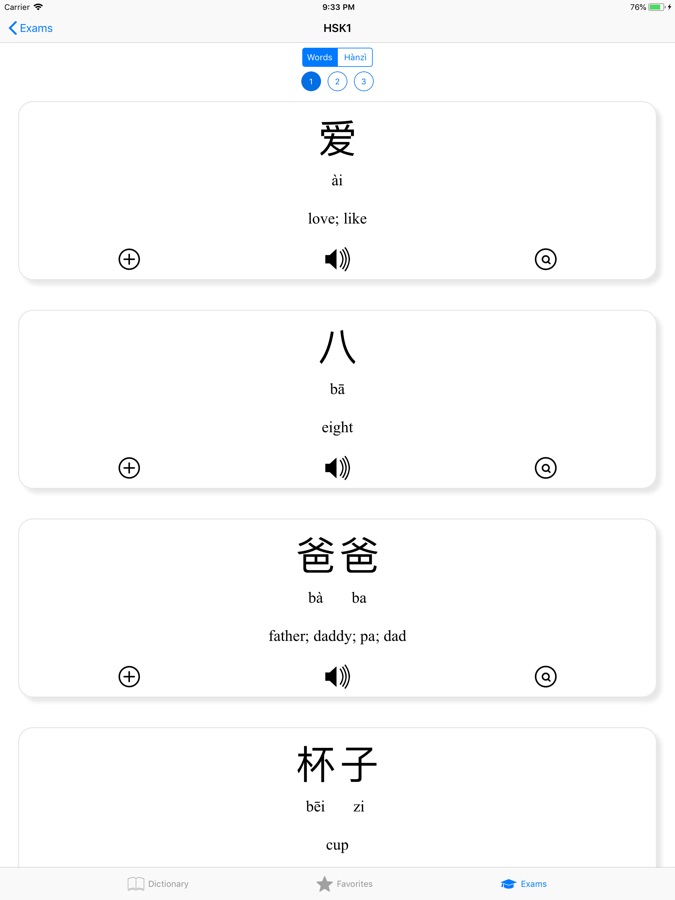Play audio for bàba (father)
Image resolution: width=675 pixels, height=900 pixels.
click(x=337, y=677)
